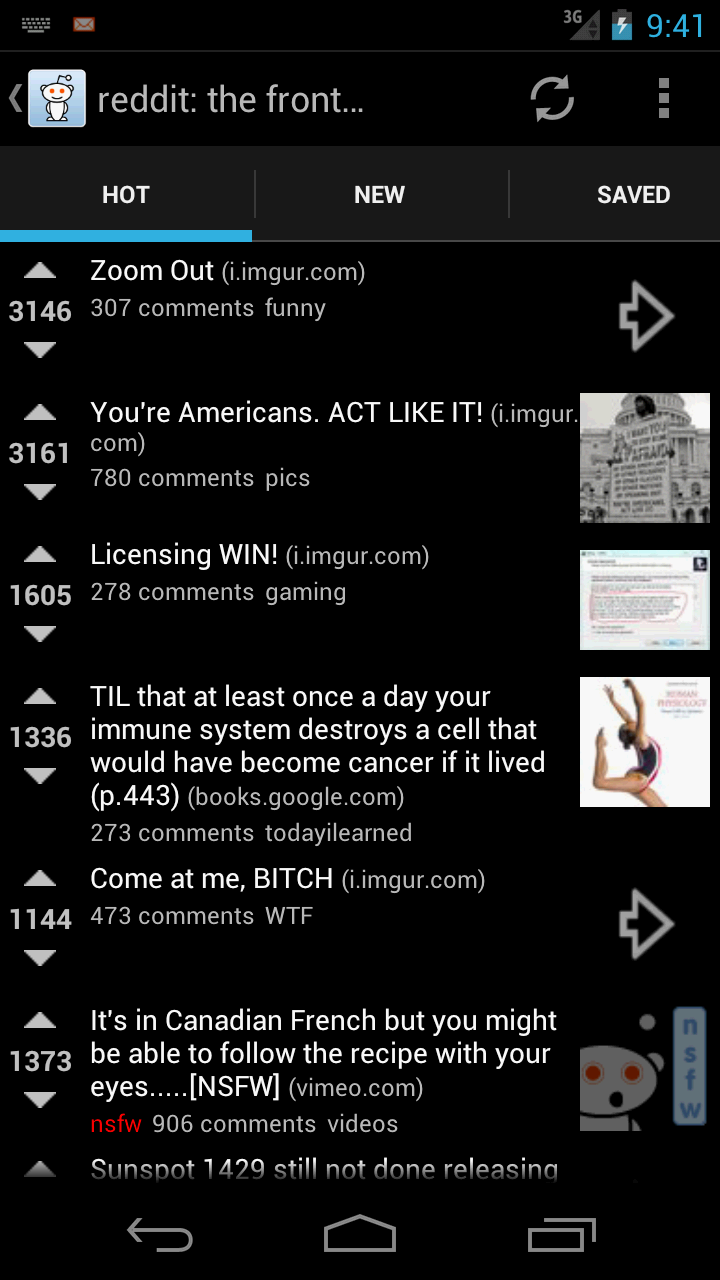Open link arrow for Zoom Out post
This screenshot has height=1280, width=720.
tap(645, 316)
